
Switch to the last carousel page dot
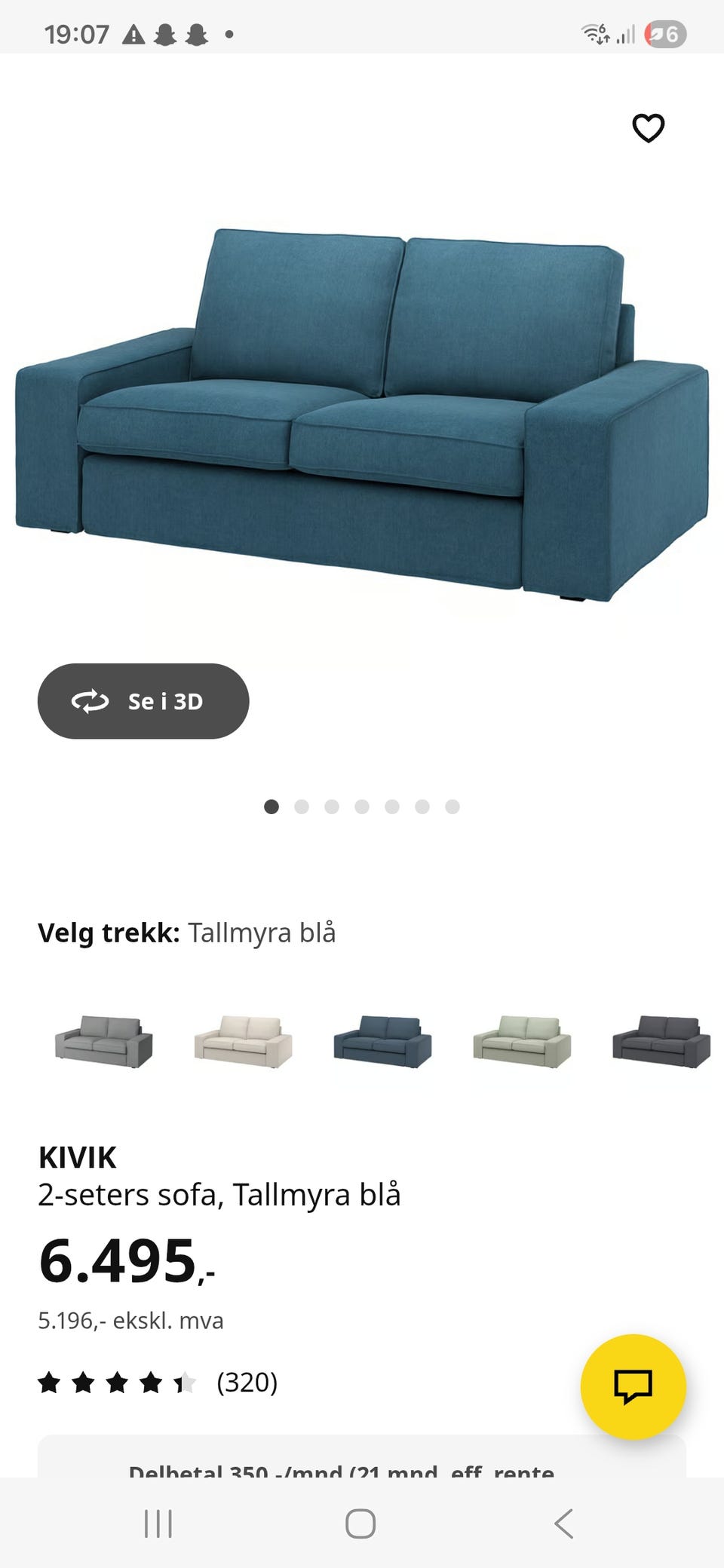[453, 806]
